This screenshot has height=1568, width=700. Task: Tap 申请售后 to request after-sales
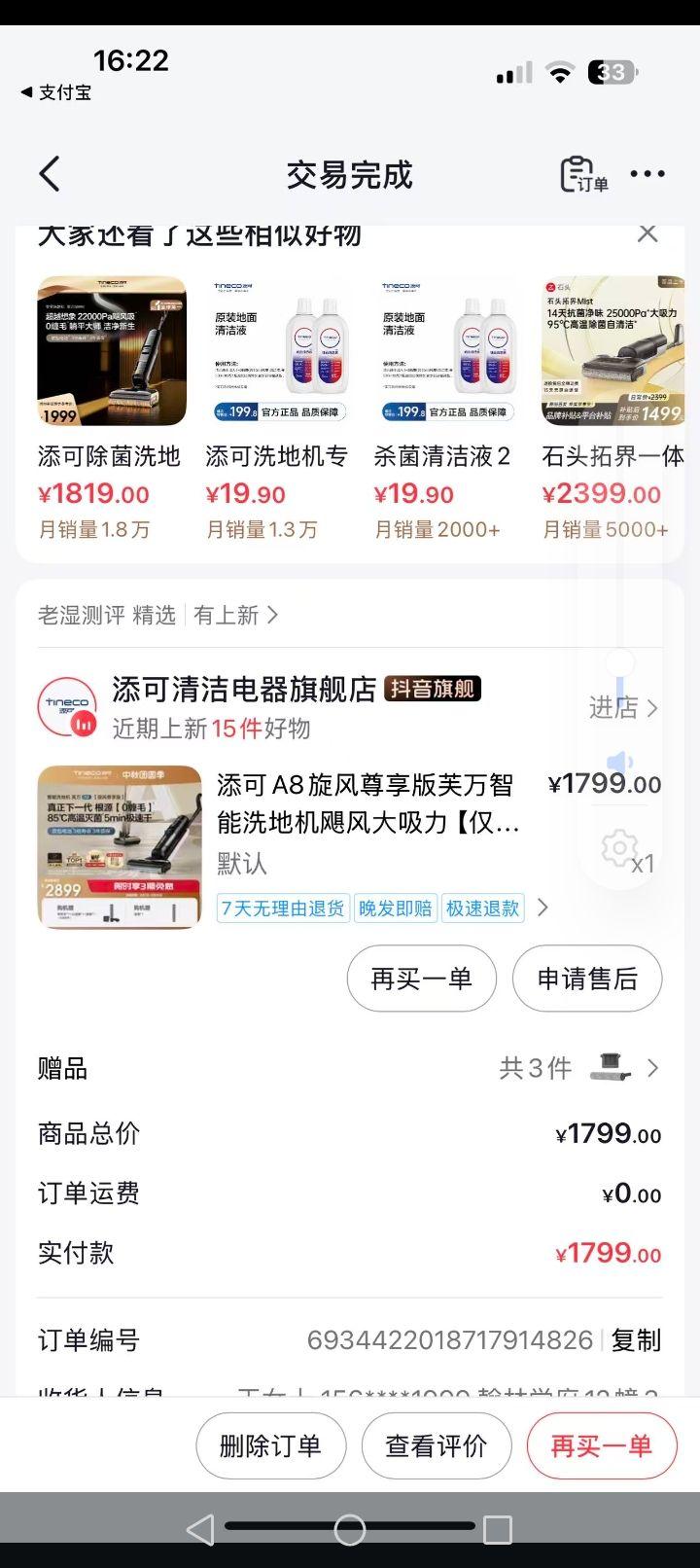click(587, 979)
